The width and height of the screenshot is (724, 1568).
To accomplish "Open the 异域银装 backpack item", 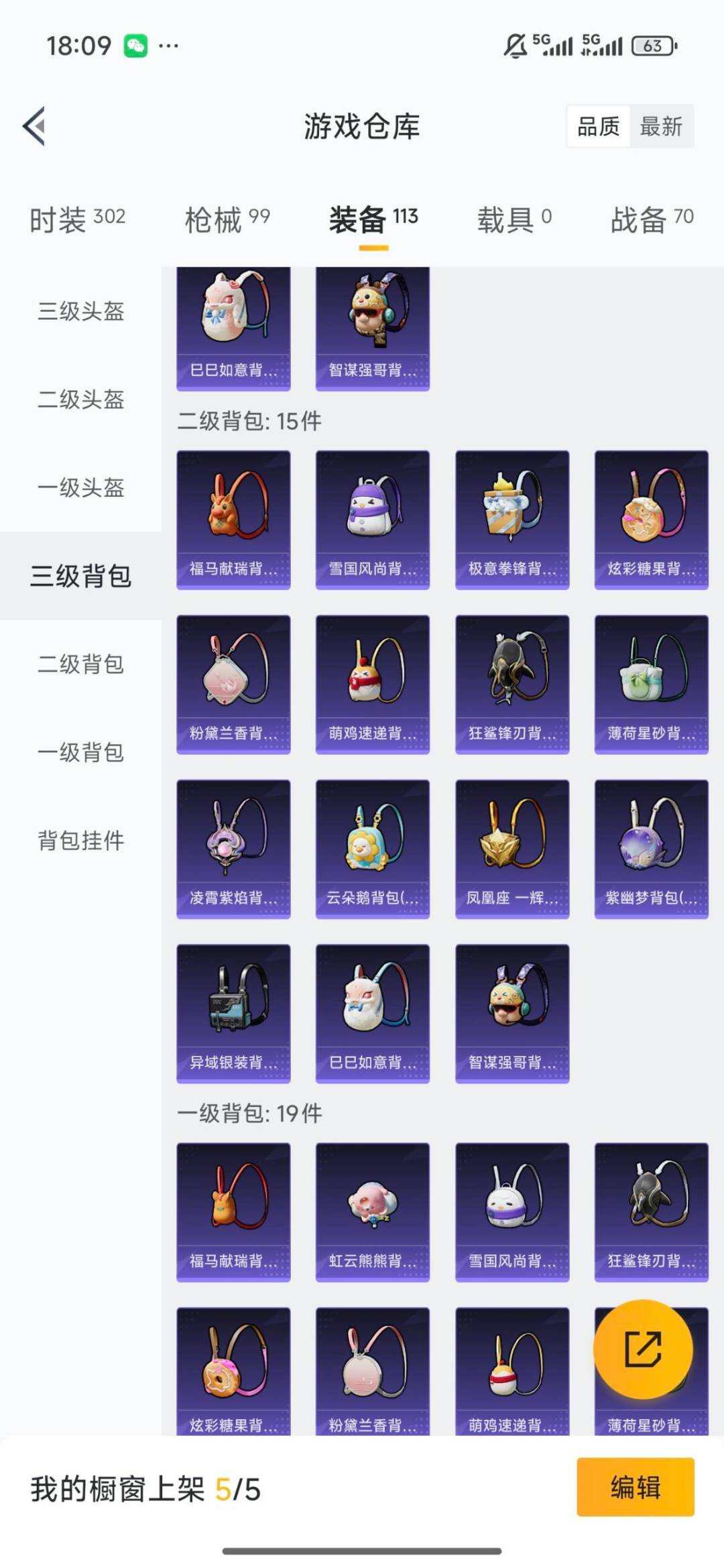I will pyautogui.click(x=233, y=1013).
